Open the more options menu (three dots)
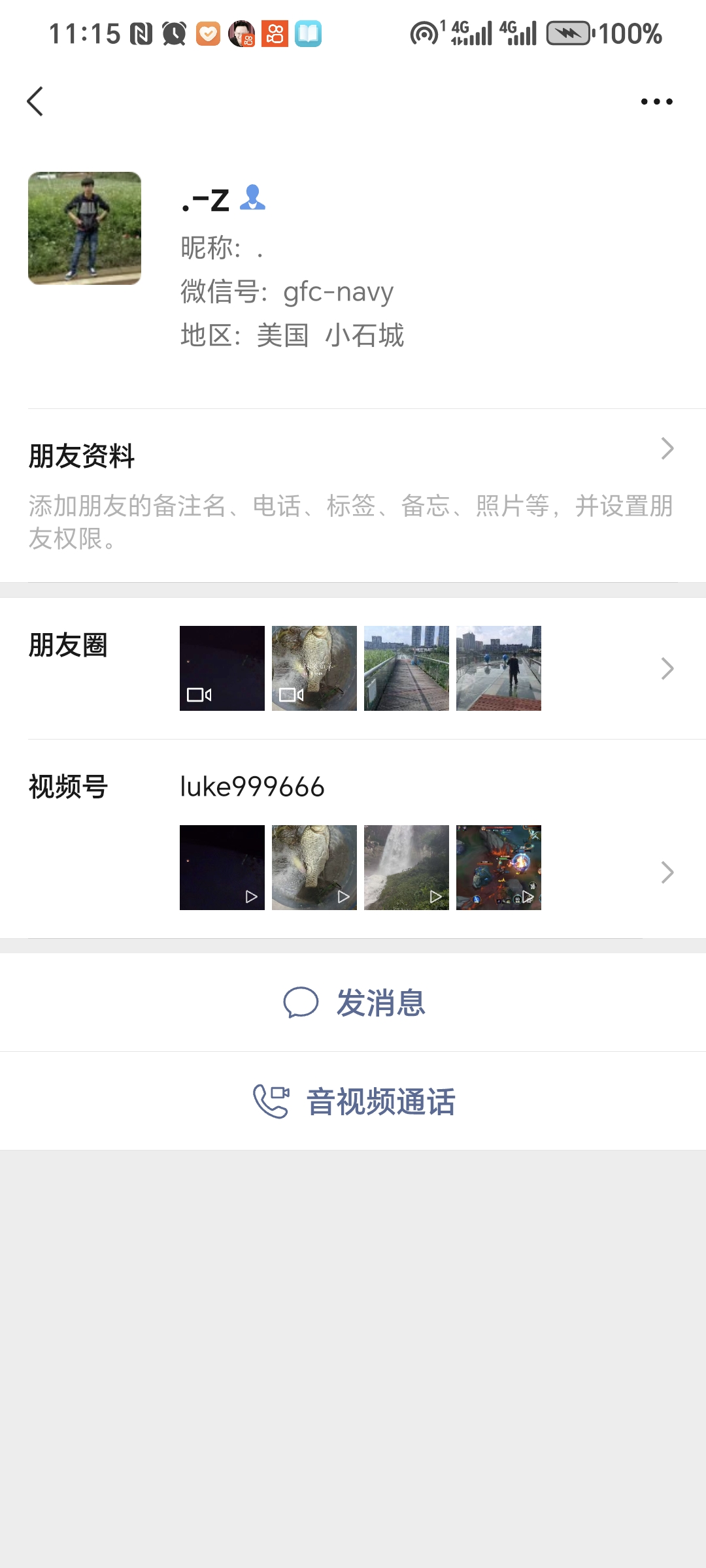 (656, 101)
